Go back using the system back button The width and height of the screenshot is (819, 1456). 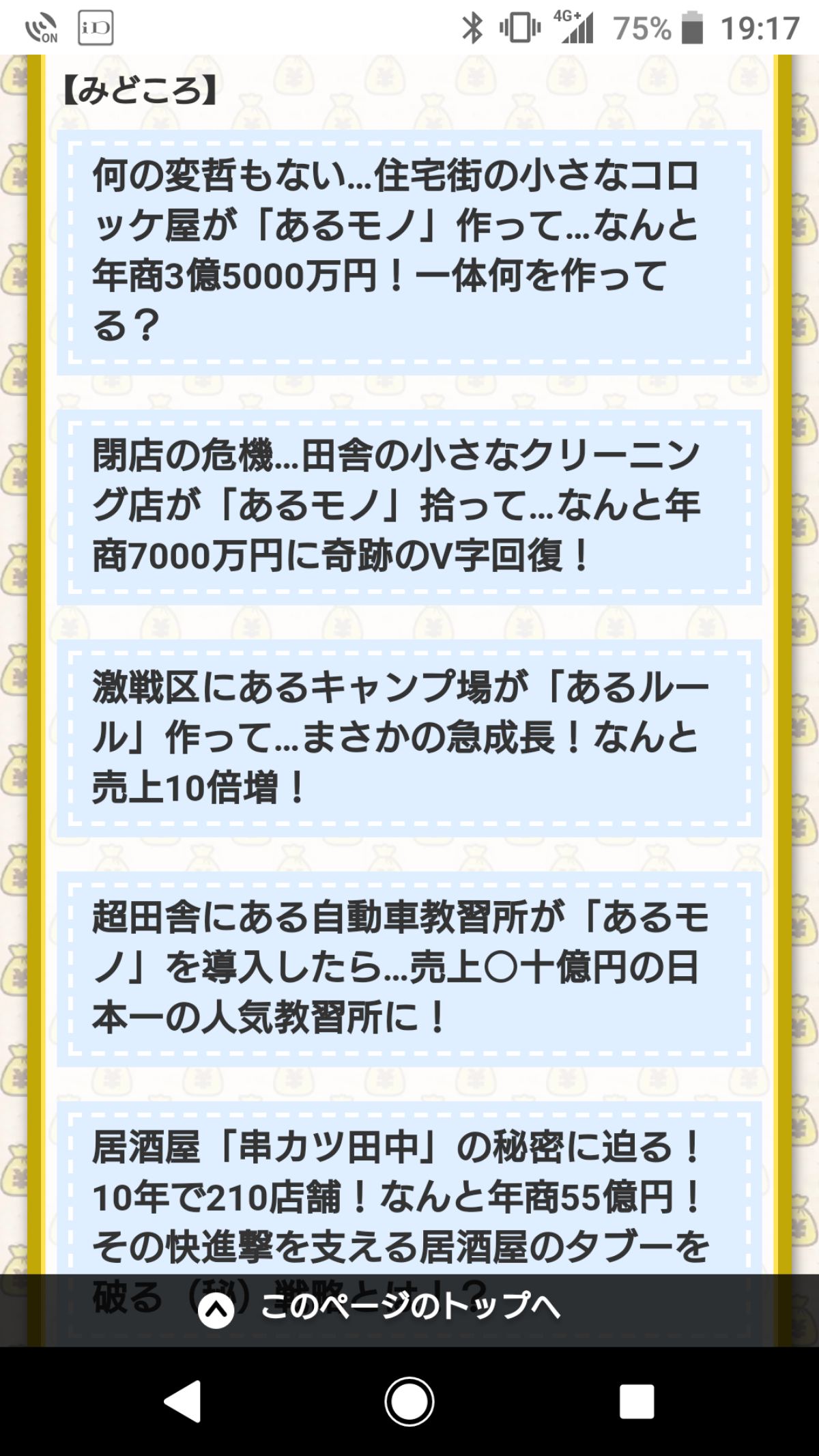[x=182, y=1401]
